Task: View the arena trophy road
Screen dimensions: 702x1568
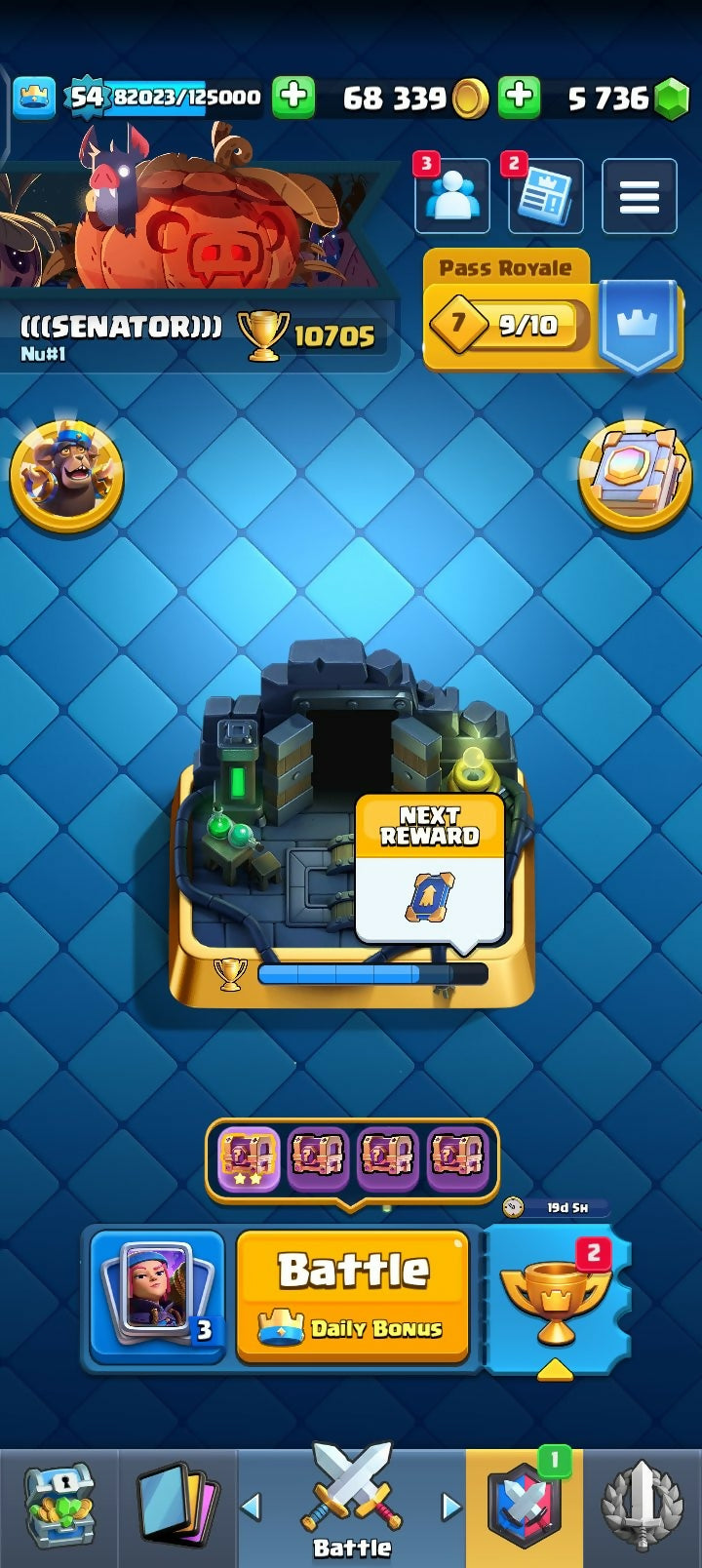Action: click(x=351, y=829)
